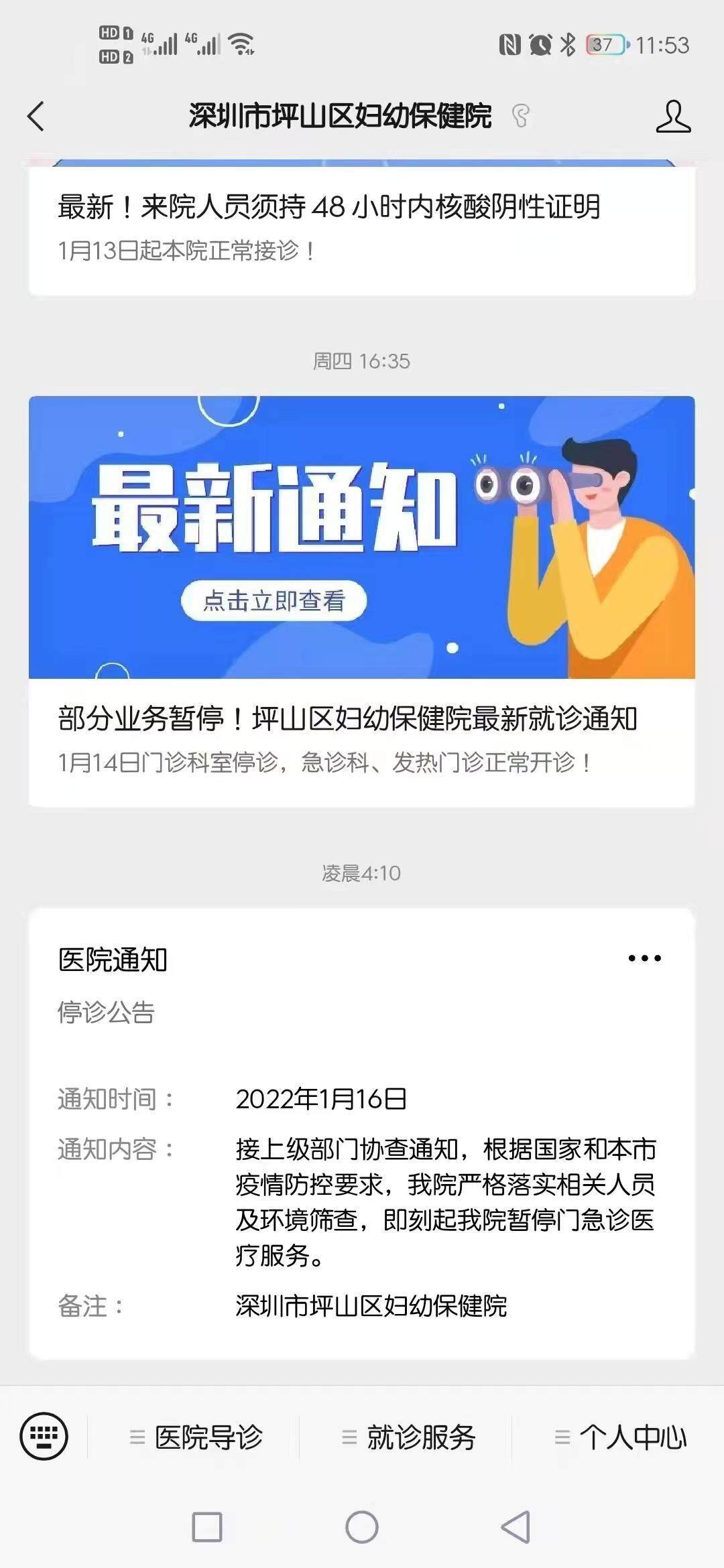
Task: Tap the system home button
Action: point(362,1527)
